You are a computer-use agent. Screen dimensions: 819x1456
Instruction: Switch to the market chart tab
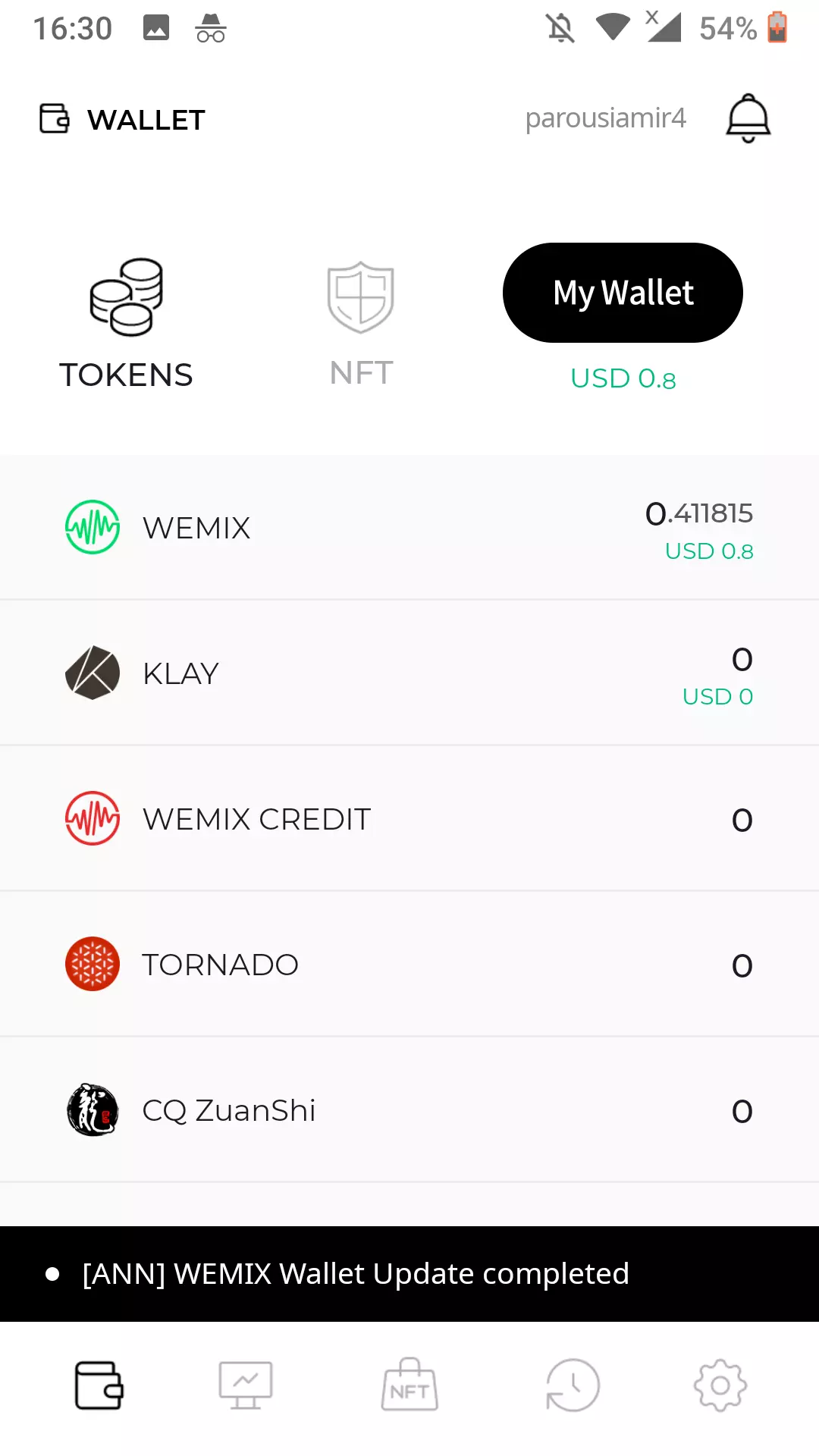pyautogui.click(x=246, y=1385)
